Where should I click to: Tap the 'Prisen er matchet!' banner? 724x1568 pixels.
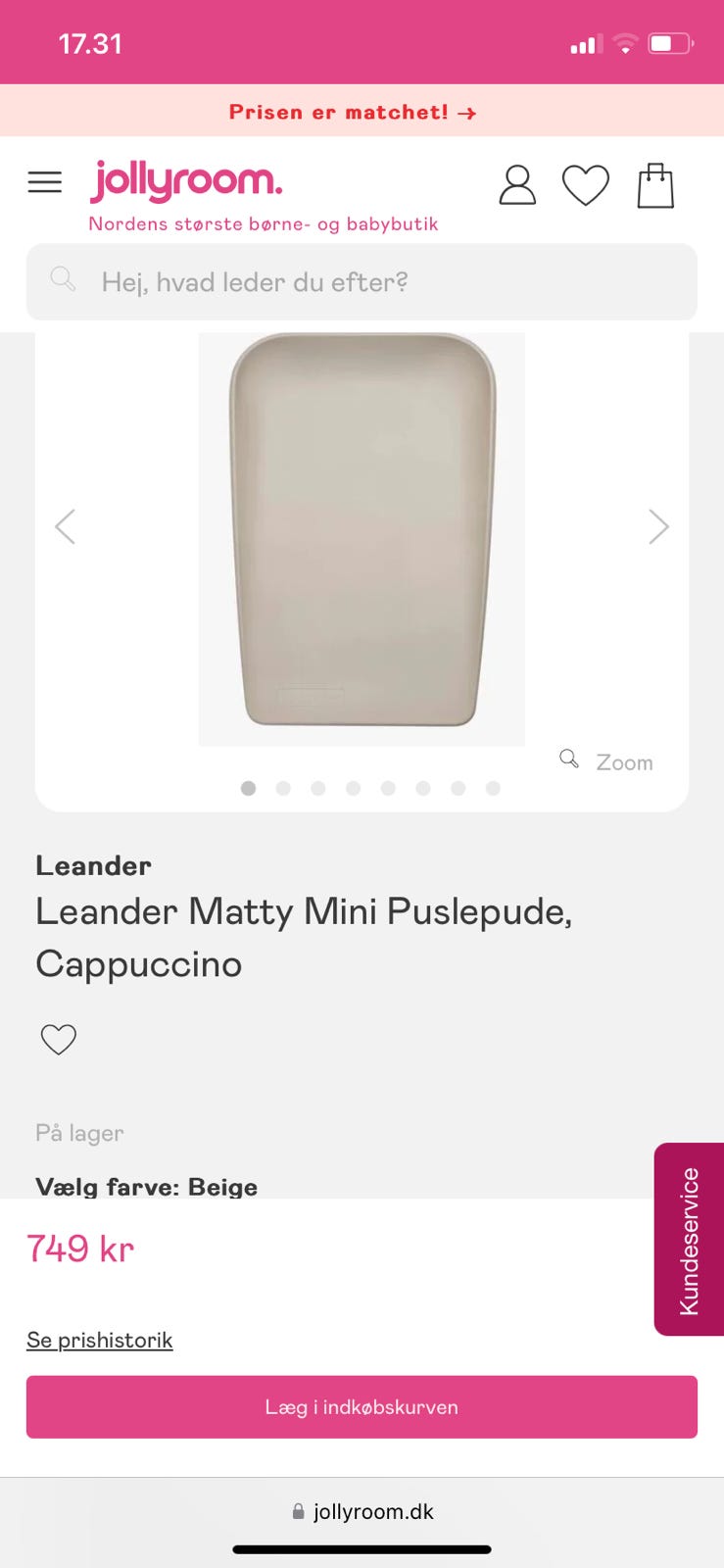click(353, 112)
